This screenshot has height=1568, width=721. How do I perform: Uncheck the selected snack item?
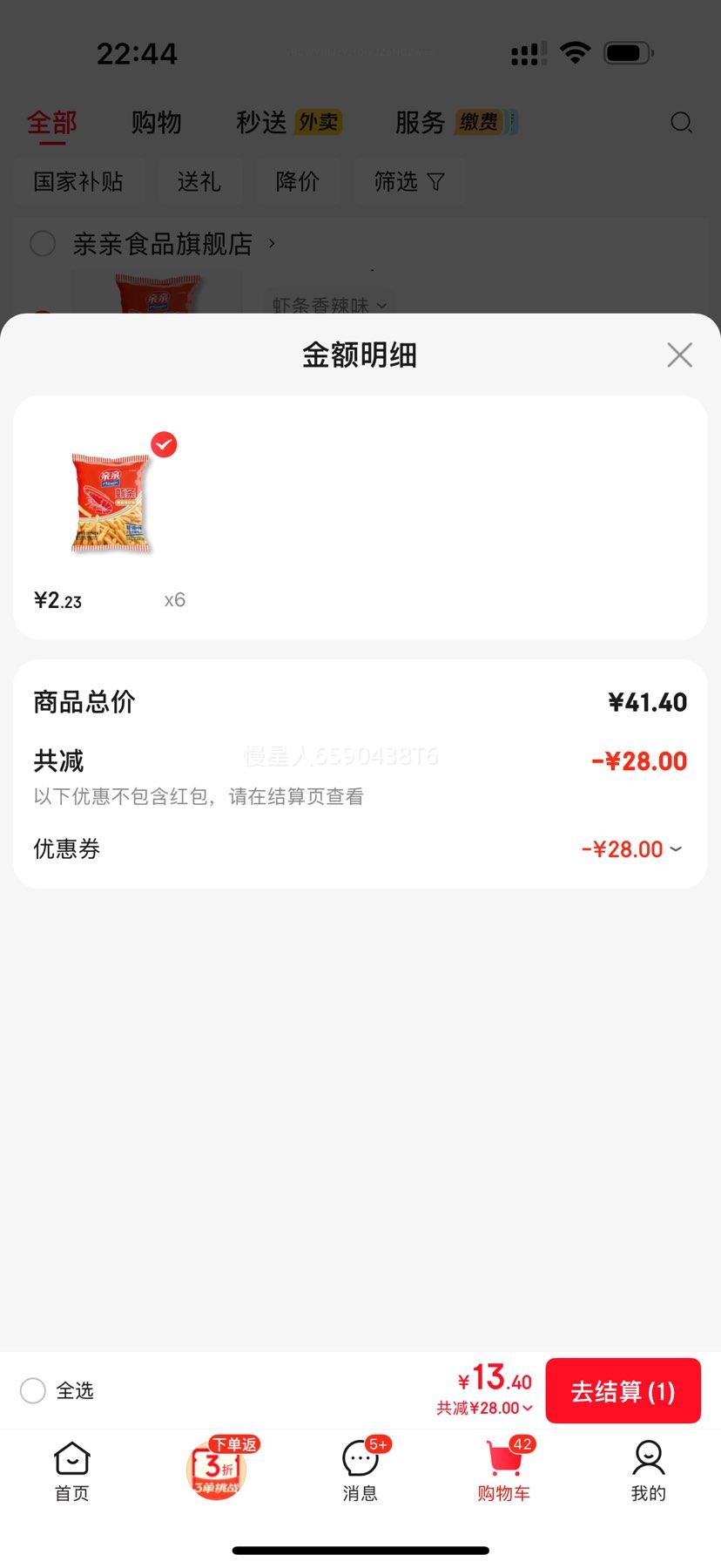coord(164,444)
